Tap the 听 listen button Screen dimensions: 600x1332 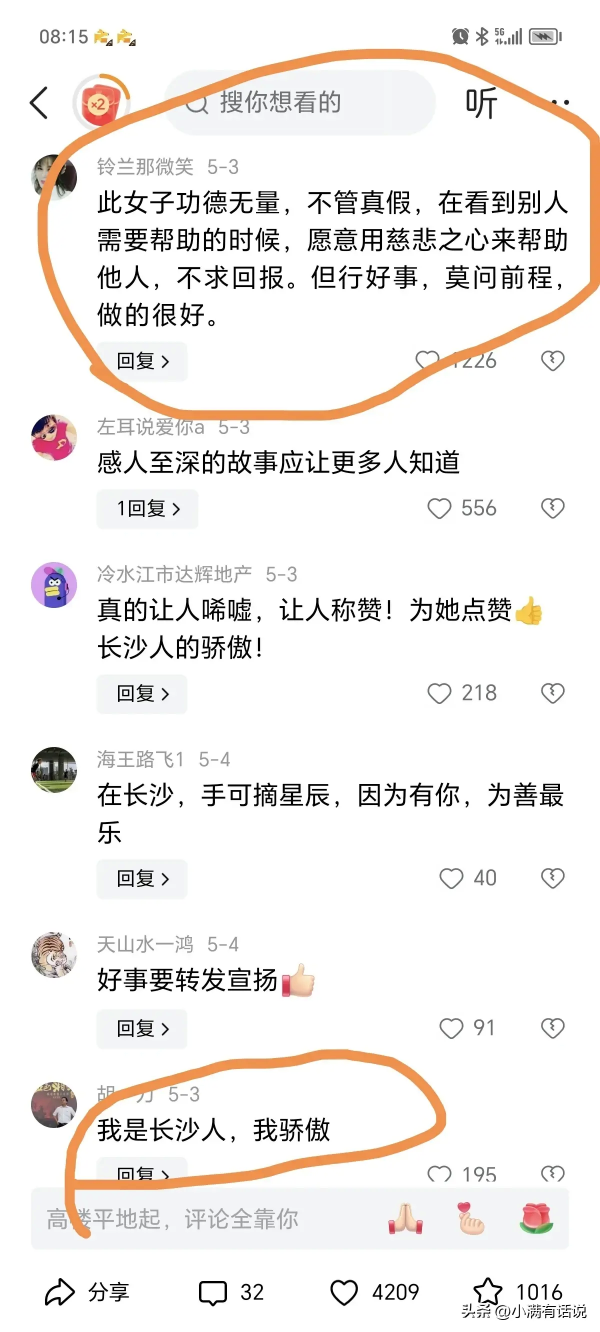coord(481,103)
